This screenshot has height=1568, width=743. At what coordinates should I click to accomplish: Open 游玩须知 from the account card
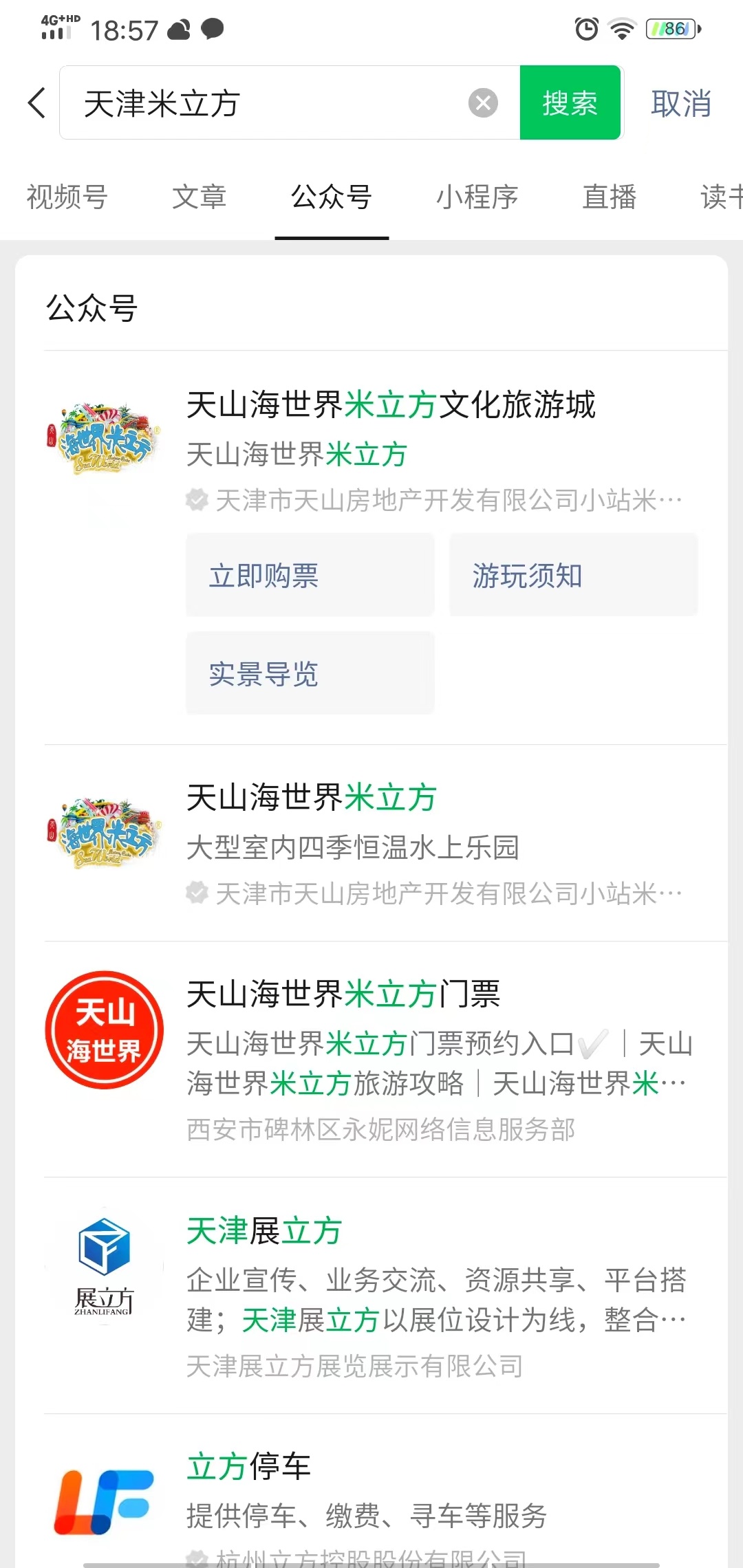[x=573, y=575]
